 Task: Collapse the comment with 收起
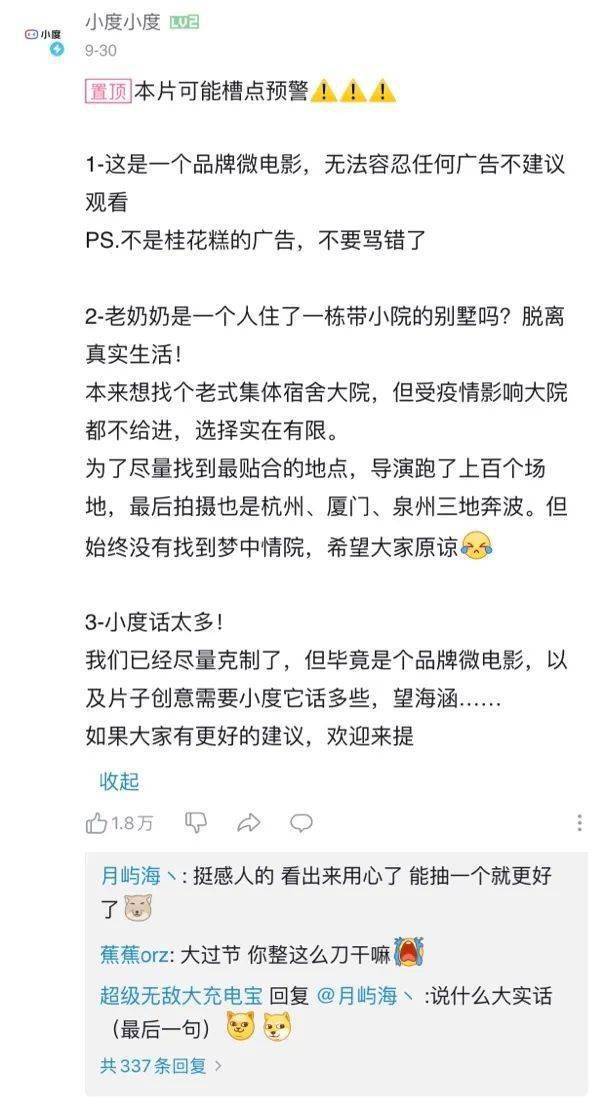point(119,781)
